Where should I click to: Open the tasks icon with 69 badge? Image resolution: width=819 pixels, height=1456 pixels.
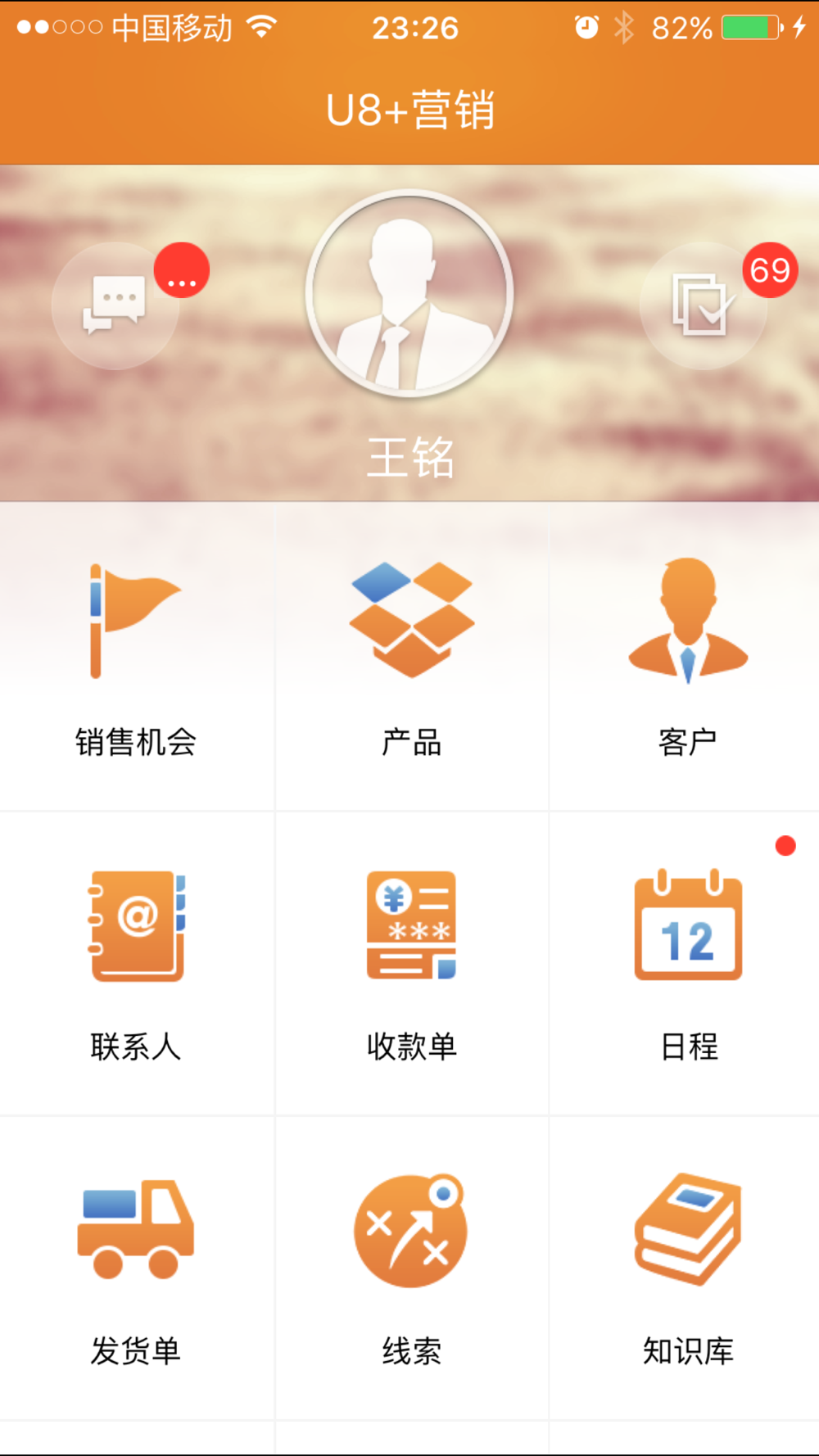coord(702,305)
